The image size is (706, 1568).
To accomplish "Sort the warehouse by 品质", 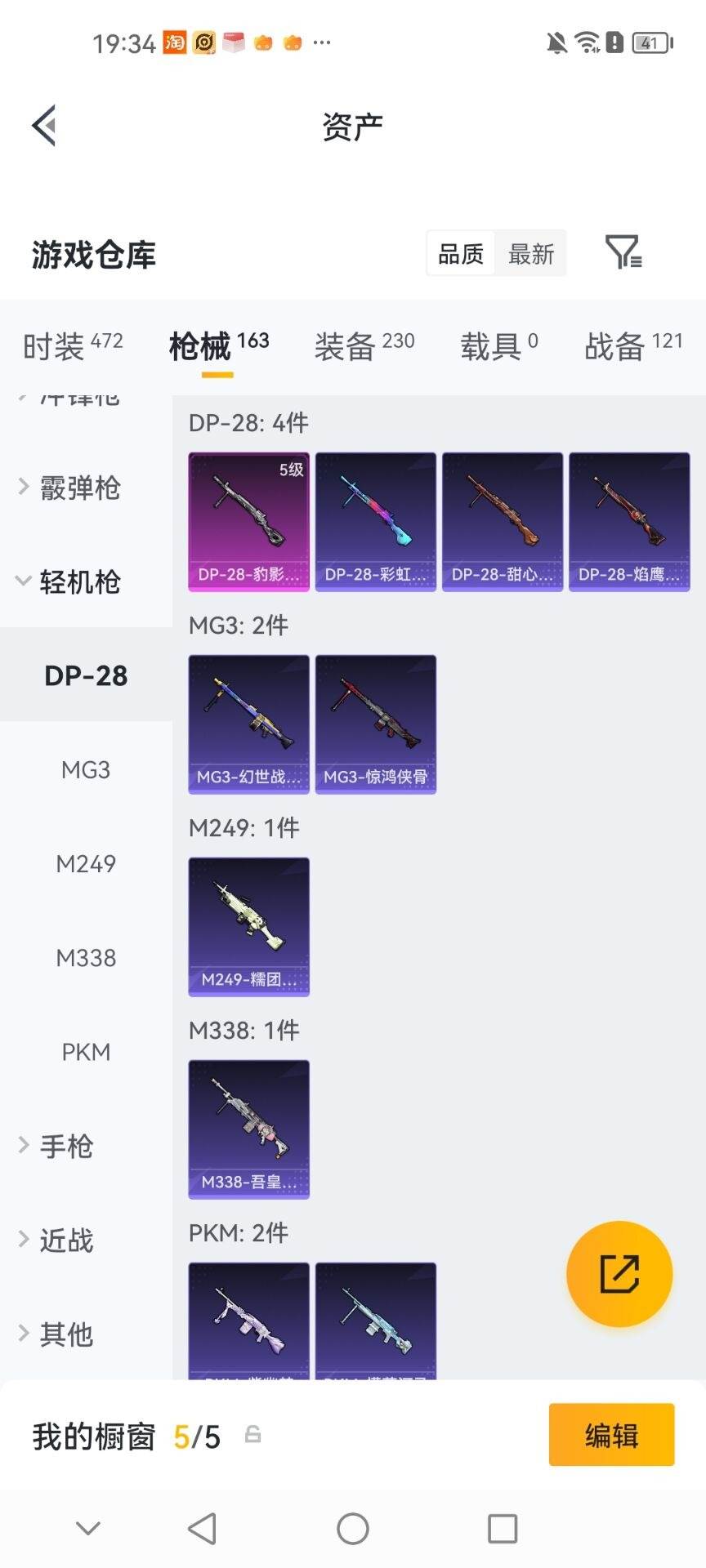I will [x=461, y=254].
